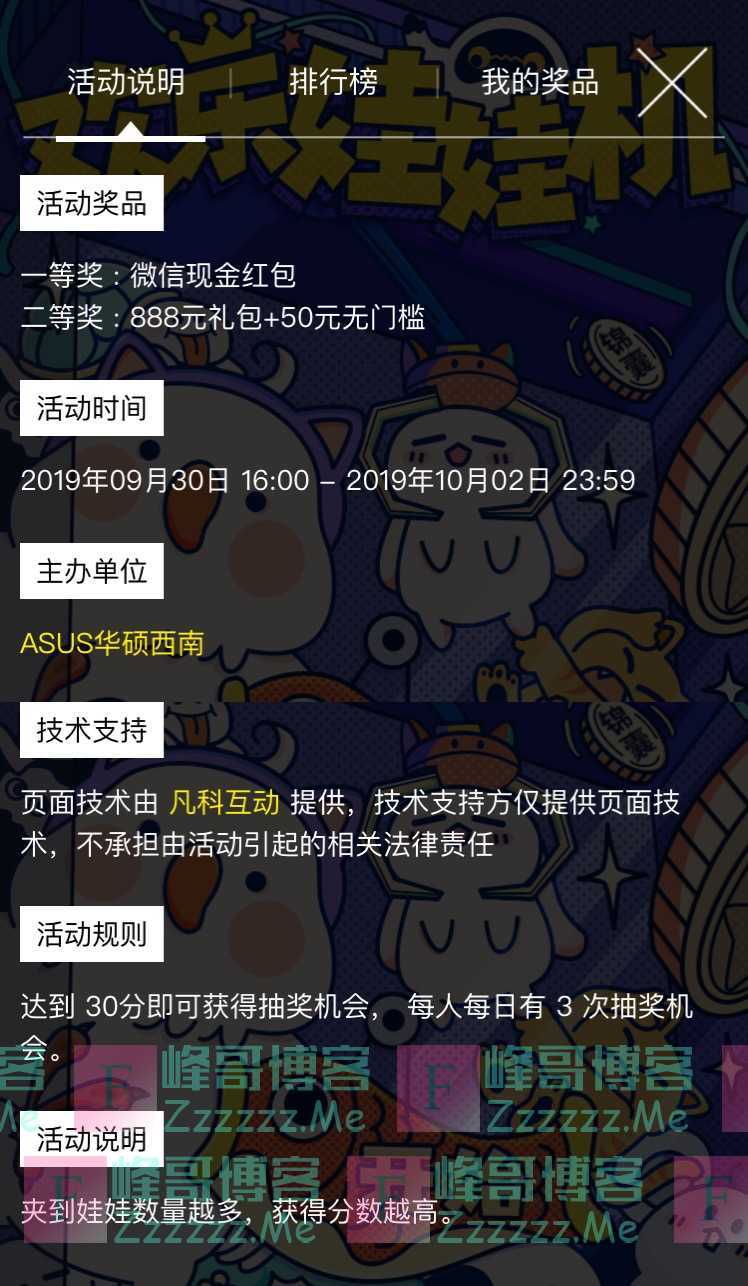Click the 活动规则 section label
This screenshot has height=1286, width=748.
91,933
